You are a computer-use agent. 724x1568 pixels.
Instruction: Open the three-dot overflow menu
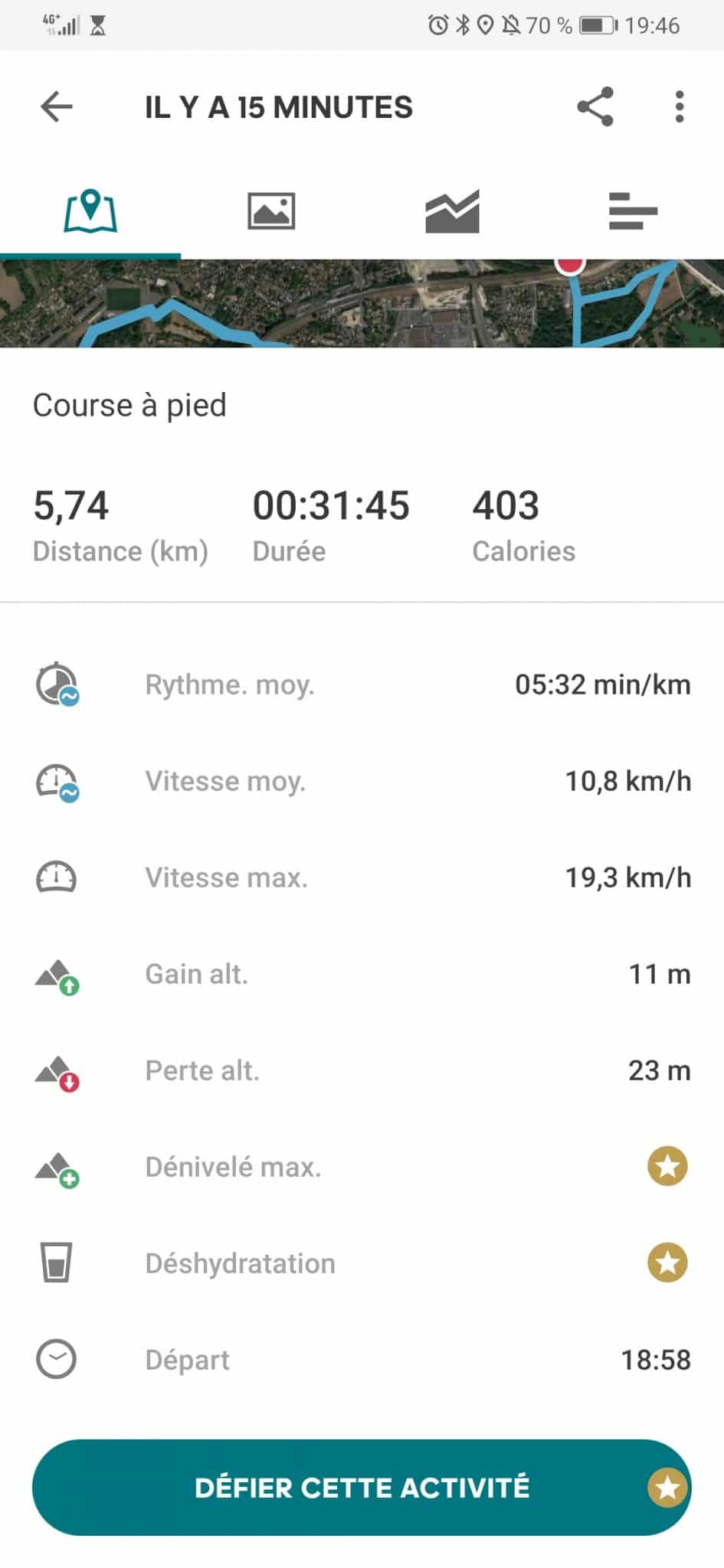(679, 107)
